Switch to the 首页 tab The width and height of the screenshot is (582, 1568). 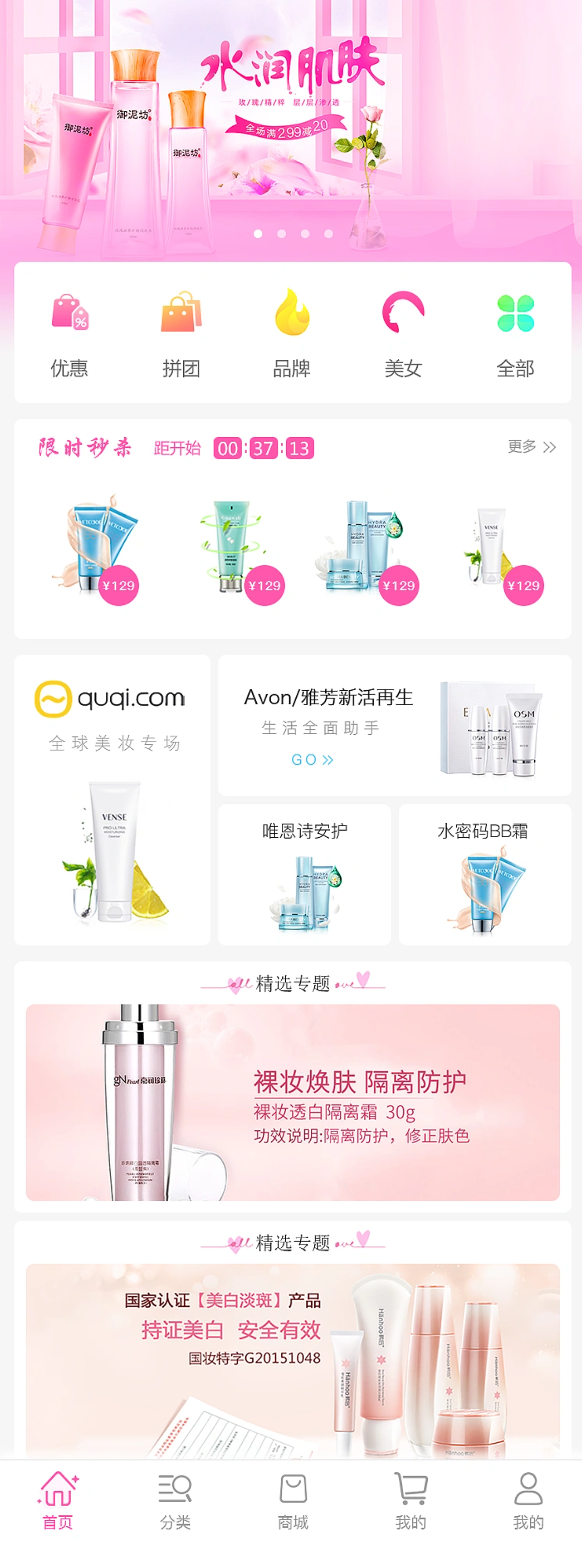(58, 1500)
